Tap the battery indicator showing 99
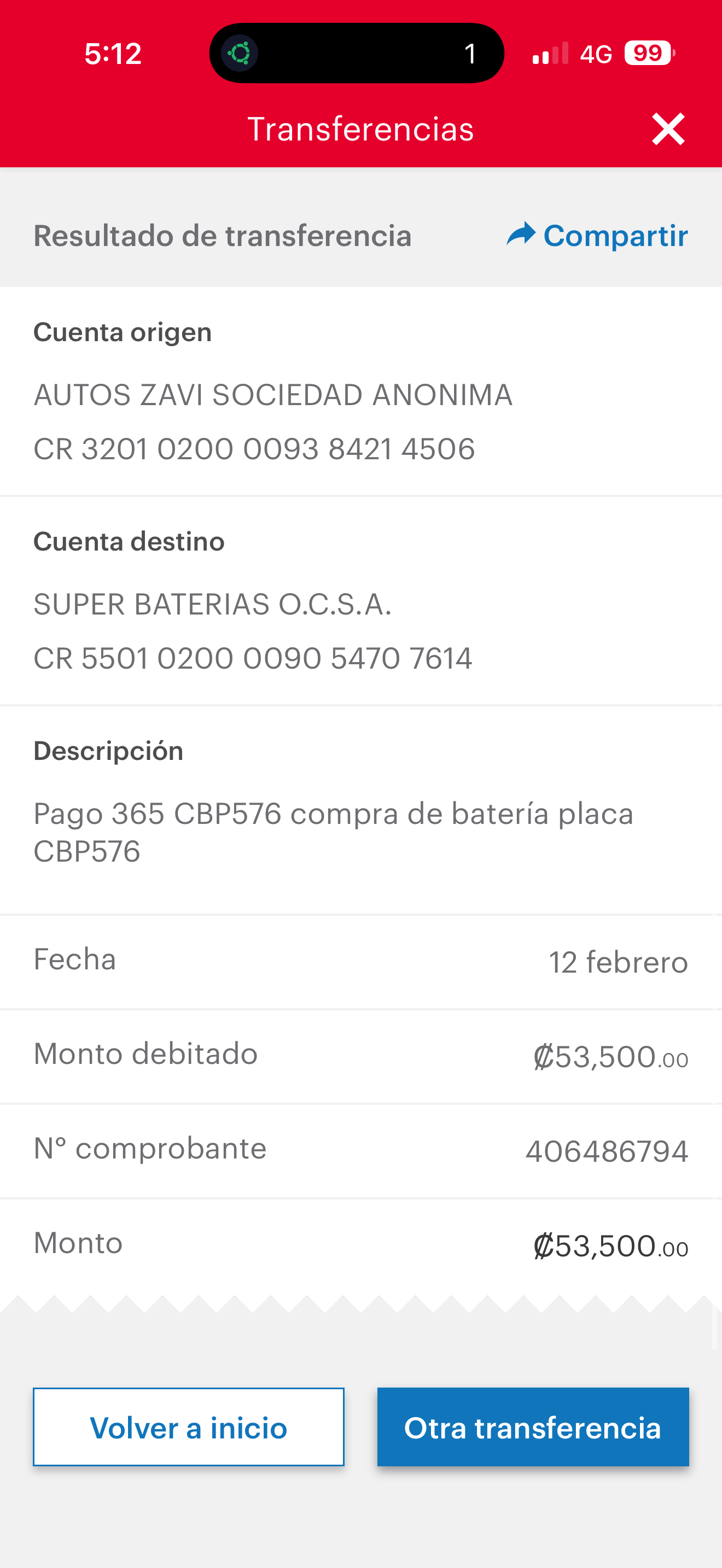 coord(647,54)
